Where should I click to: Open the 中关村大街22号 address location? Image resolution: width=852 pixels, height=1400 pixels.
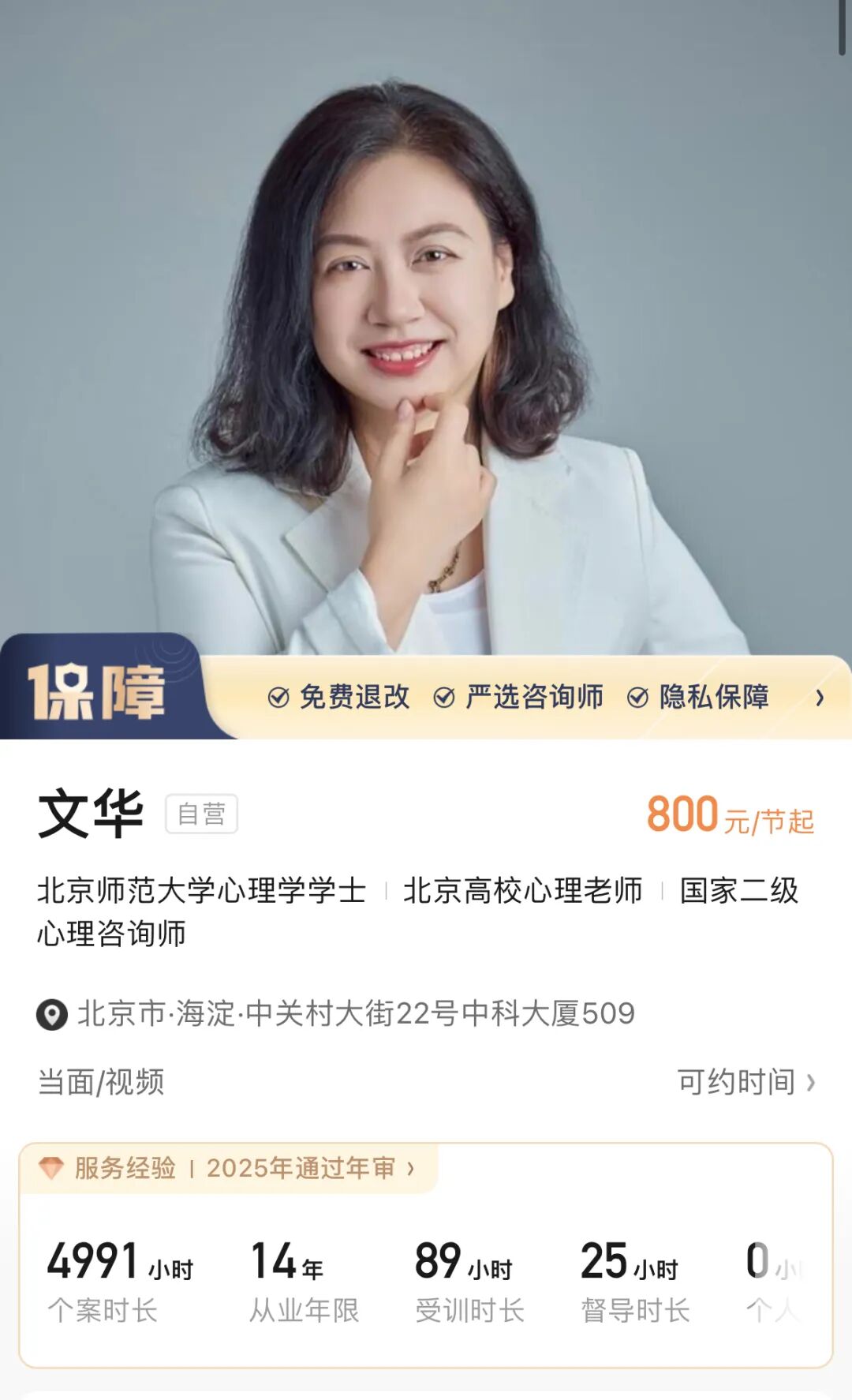tap(336, 1014)
